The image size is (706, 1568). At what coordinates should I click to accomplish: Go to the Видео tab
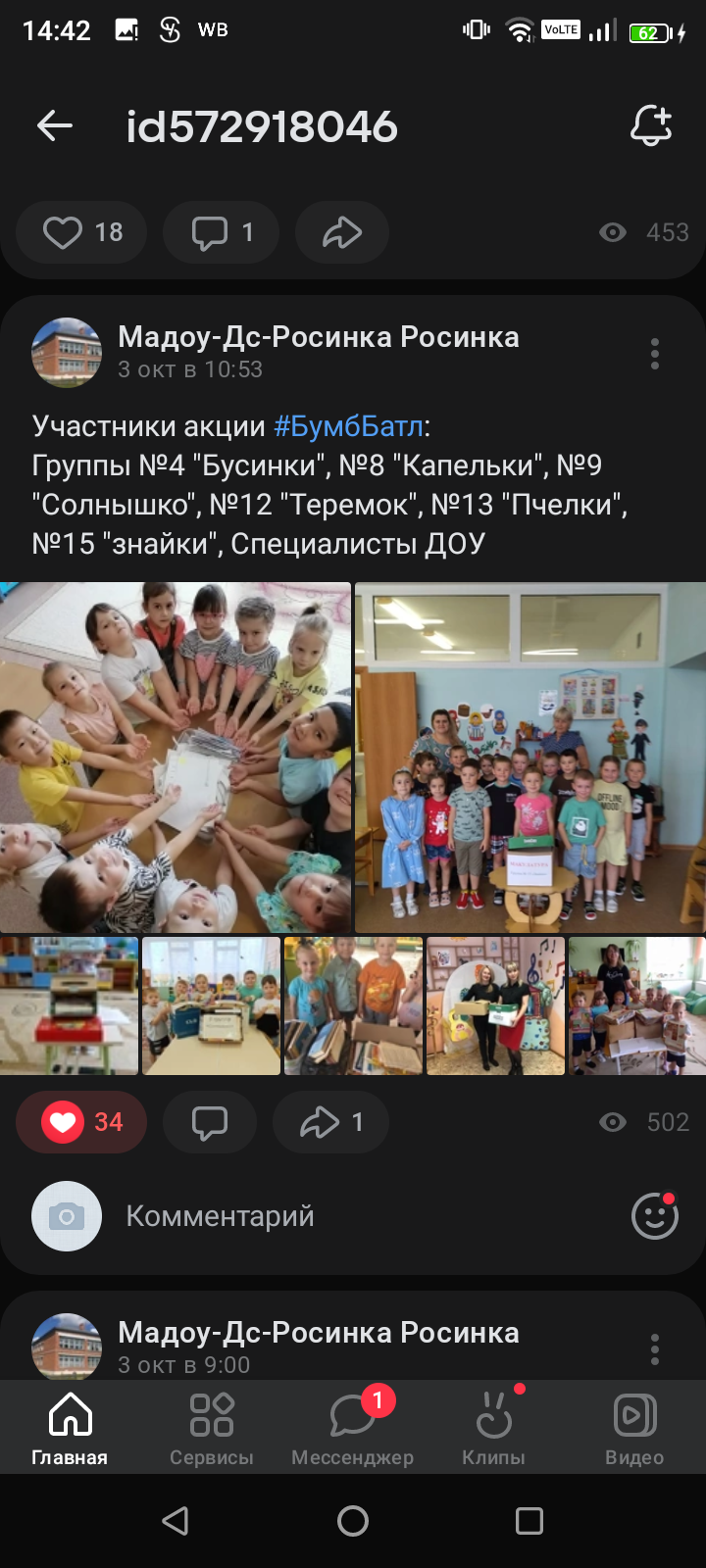(x=634, y=1429)
